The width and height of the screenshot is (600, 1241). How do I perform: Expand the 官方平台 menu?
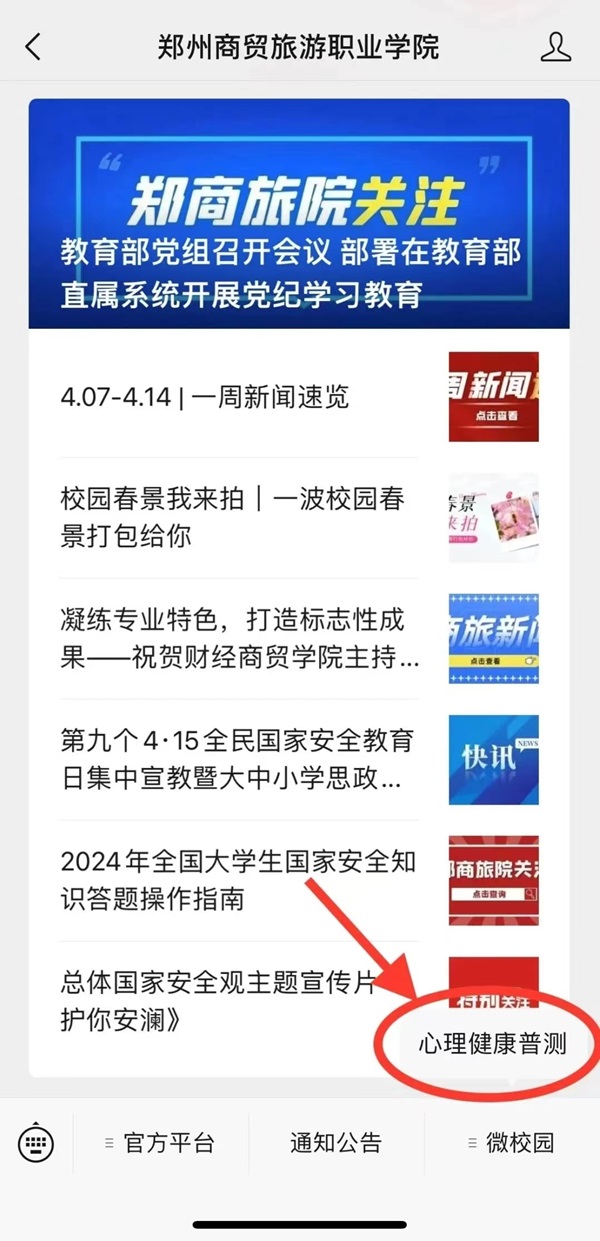click(160, 1143)
